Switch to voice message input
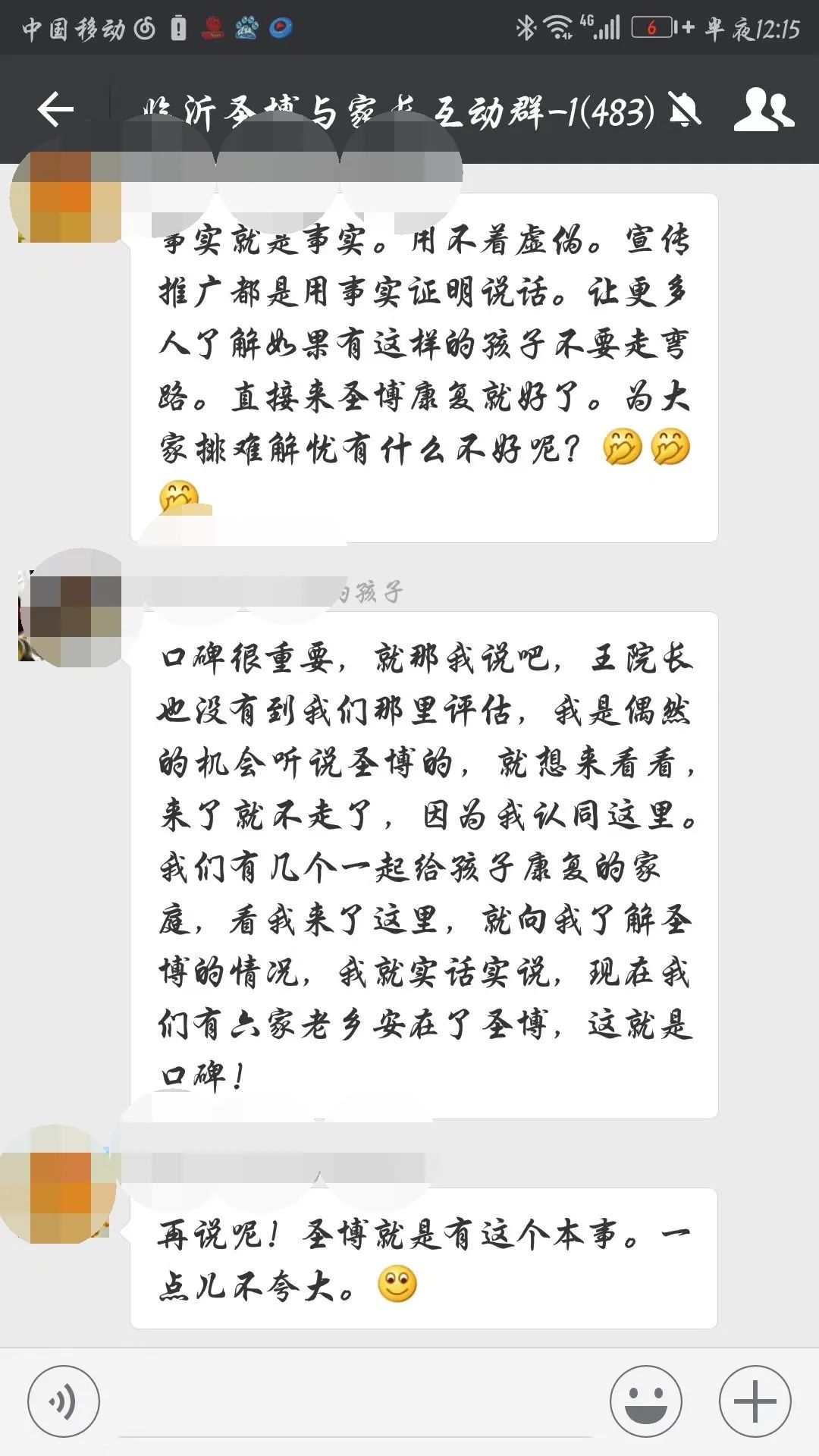Image resolution: width=819 pixels, height=1456 pixels. (x=64, y=1401)
